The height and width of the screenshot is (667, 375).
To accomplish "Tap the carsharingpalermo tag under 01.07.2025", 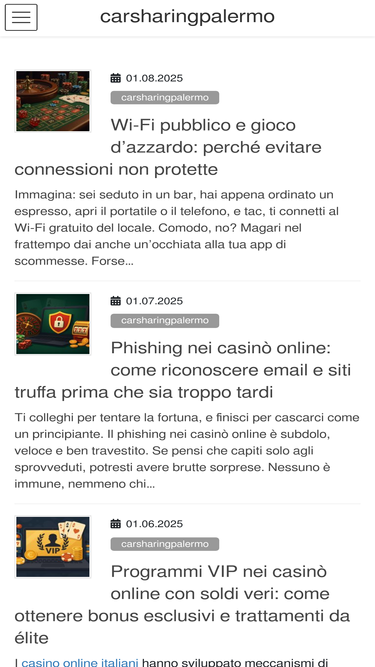I will click(x=165, y=320).
